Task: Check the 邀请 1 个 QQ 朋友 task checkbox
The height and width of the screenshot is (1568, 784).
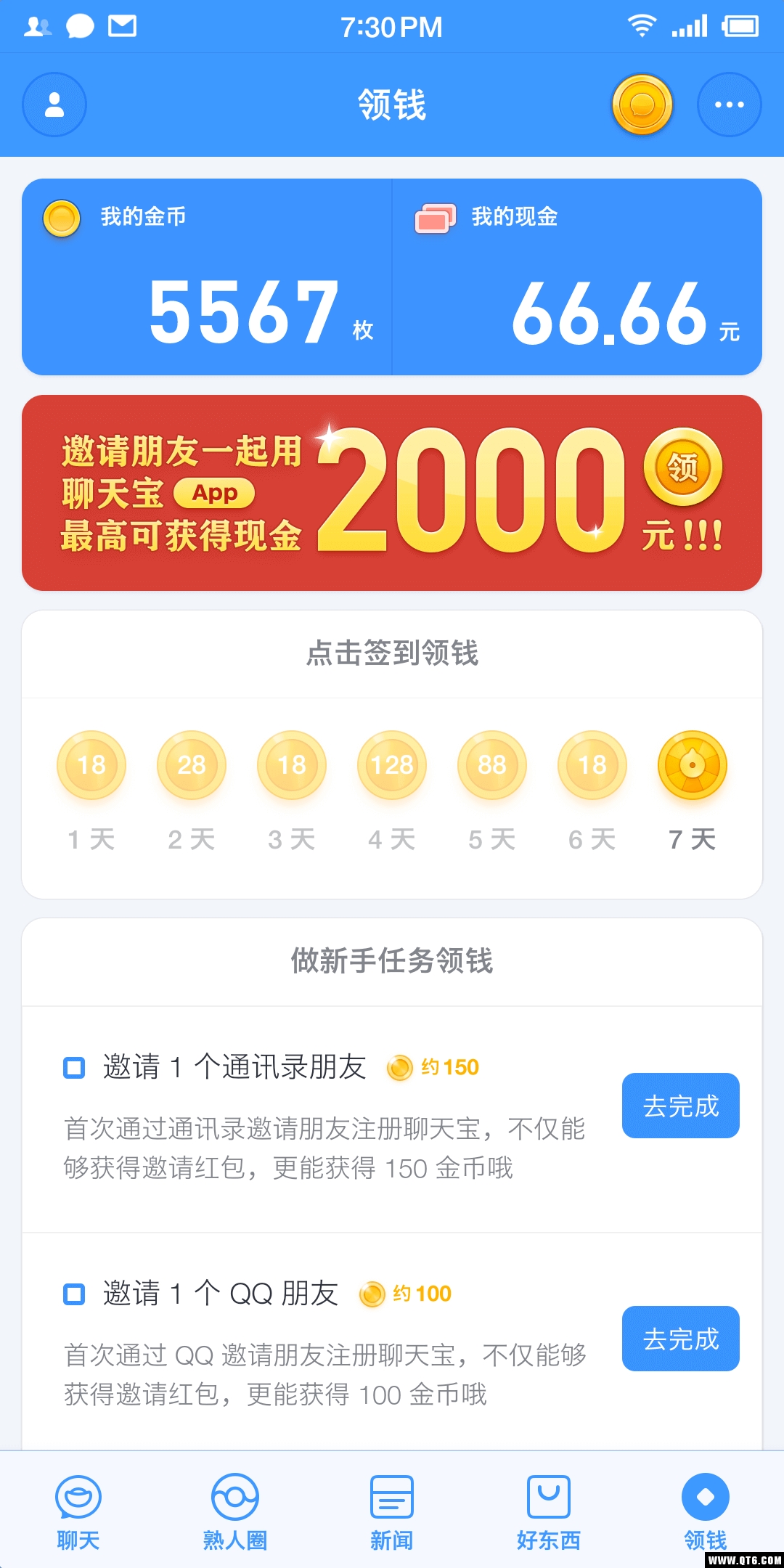Action: point(73,1295)
